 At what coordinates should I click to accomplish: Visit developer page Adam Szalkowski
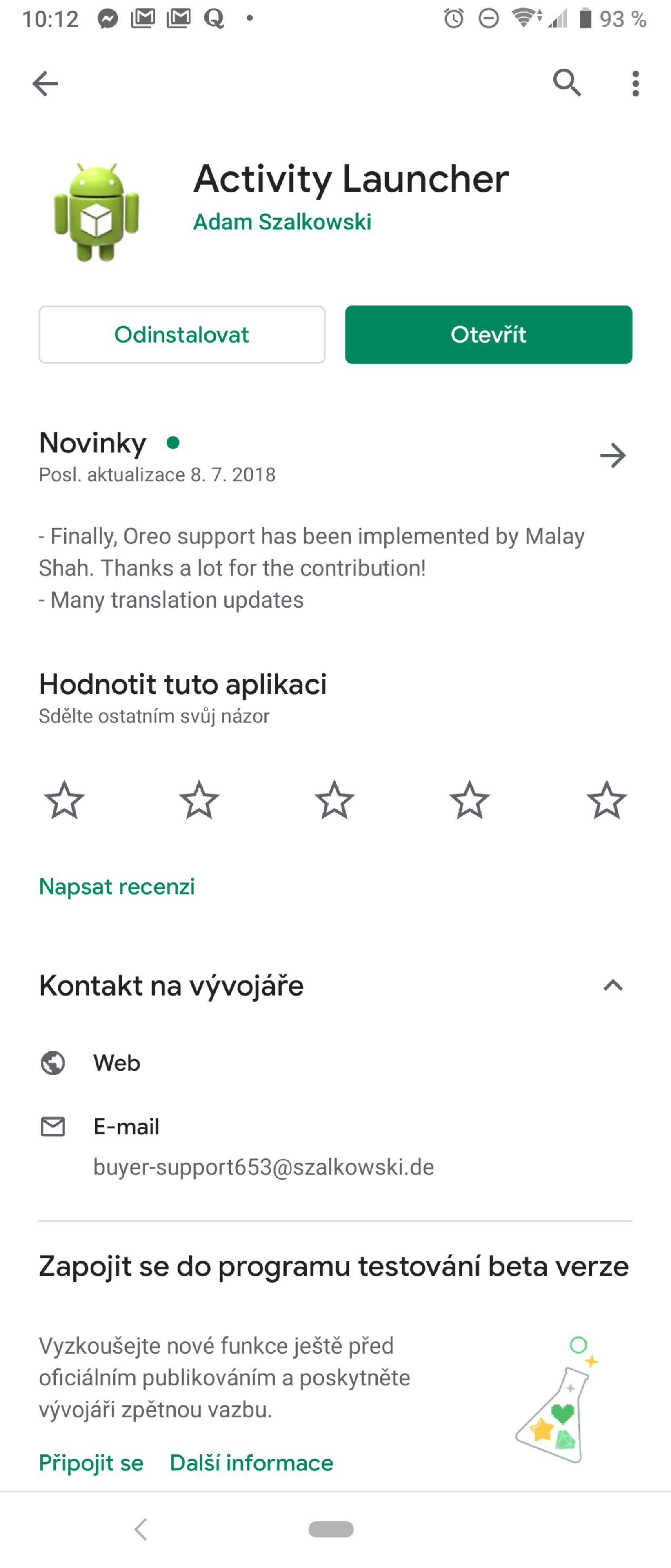click(x=282, y=222)
